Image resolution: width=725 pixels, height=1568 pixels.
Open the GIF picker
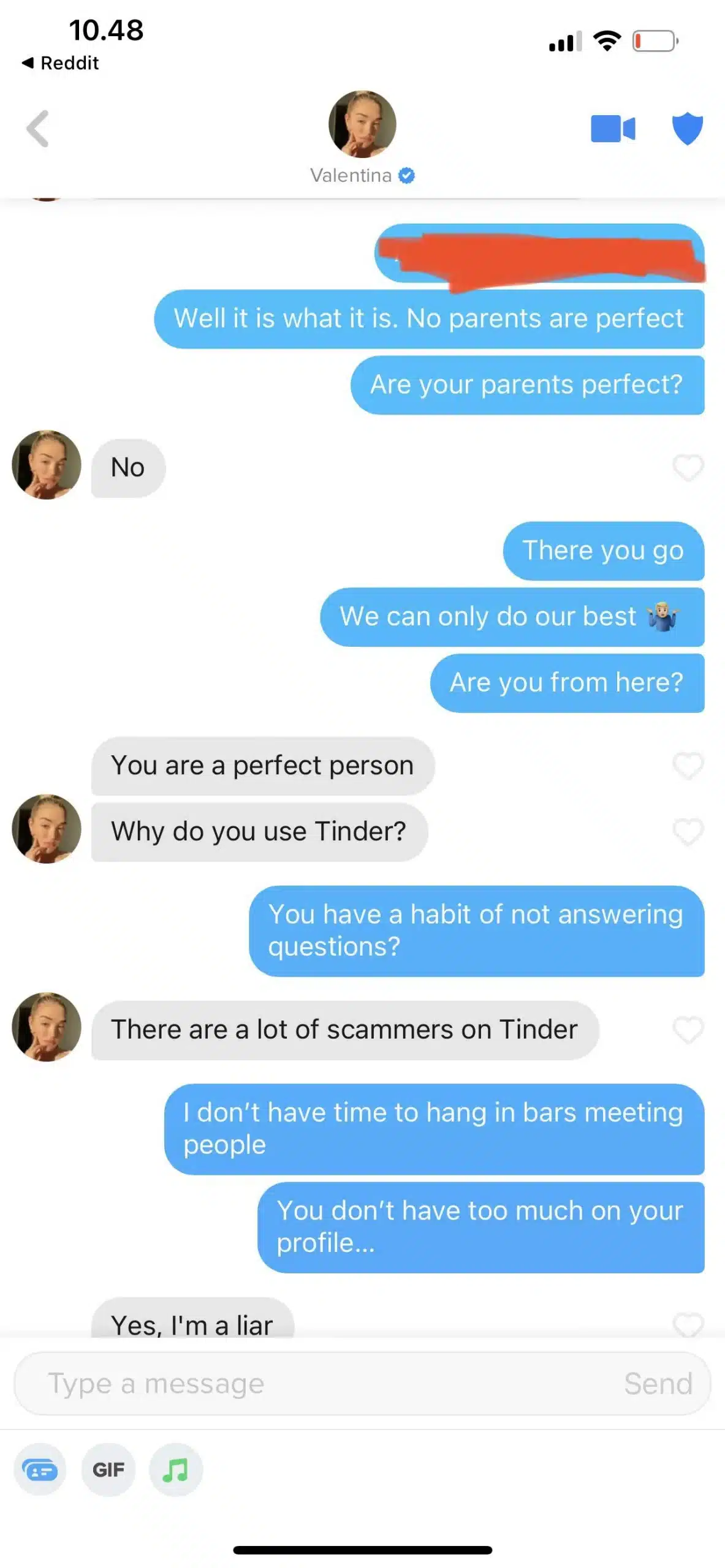(108, 1469)
